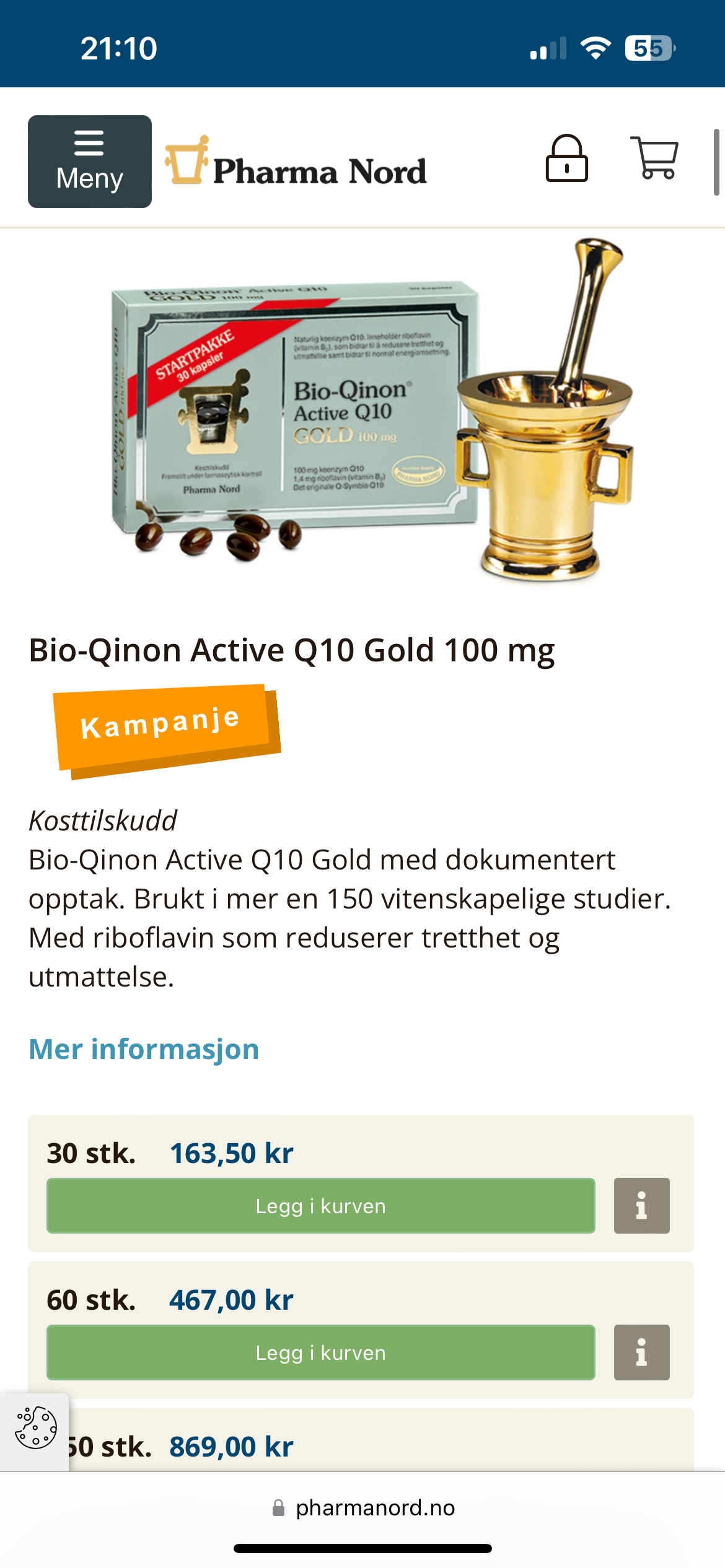Open the Meny navigation menu

pyautogui.click(x=89, y=162)
